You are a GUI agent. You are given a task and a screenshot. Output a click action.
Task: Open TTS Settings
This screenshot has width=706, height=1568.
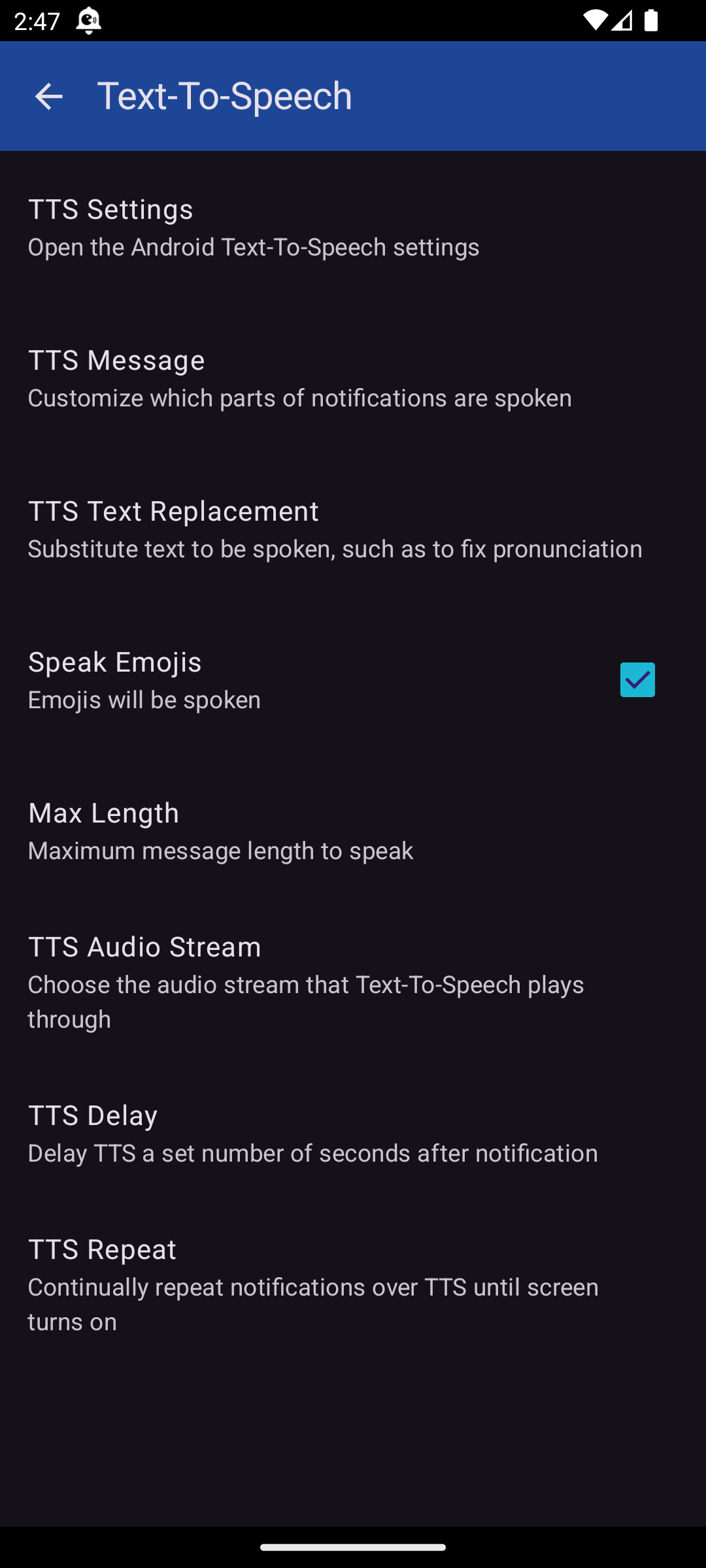[x=353, y=227]
